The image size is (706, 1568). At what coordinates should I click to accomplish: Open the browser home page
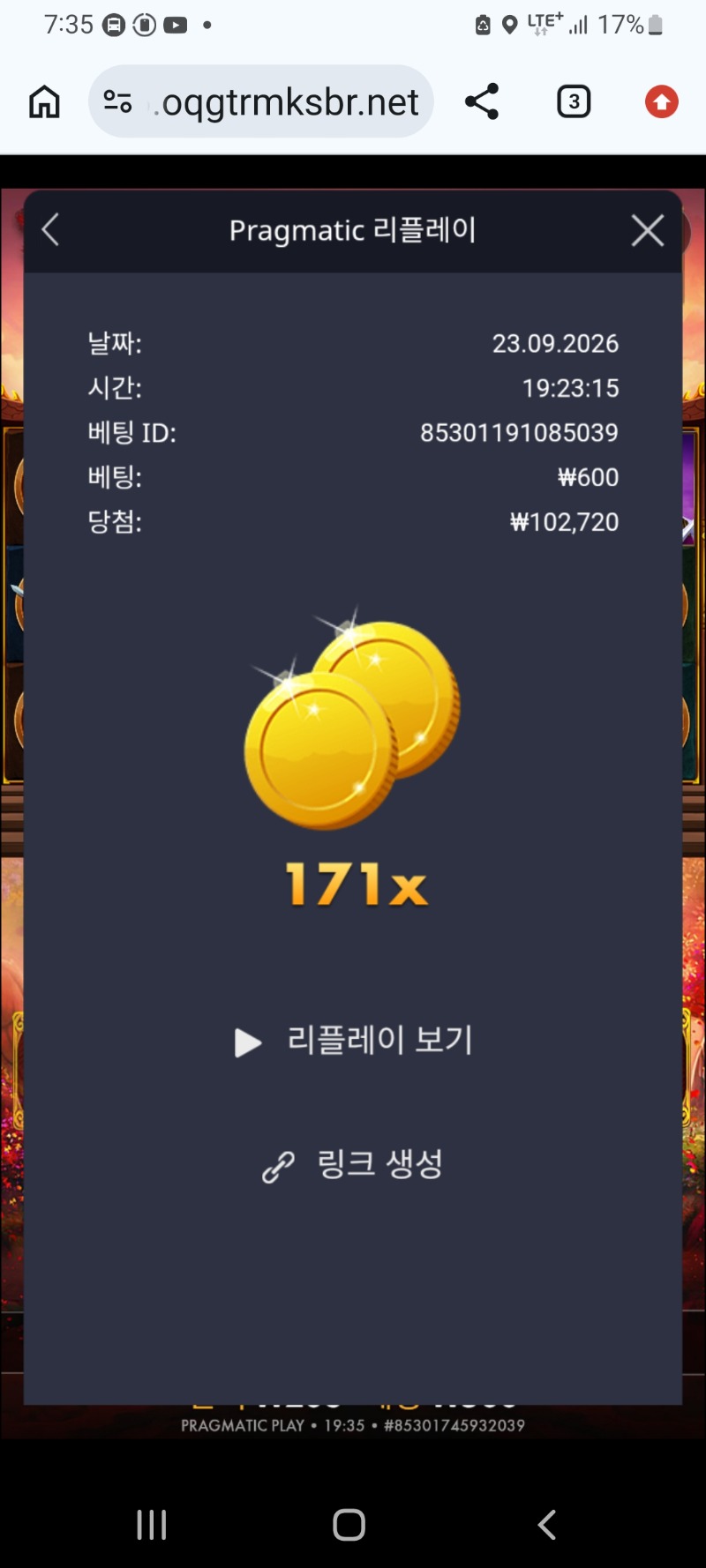(44, 102)
